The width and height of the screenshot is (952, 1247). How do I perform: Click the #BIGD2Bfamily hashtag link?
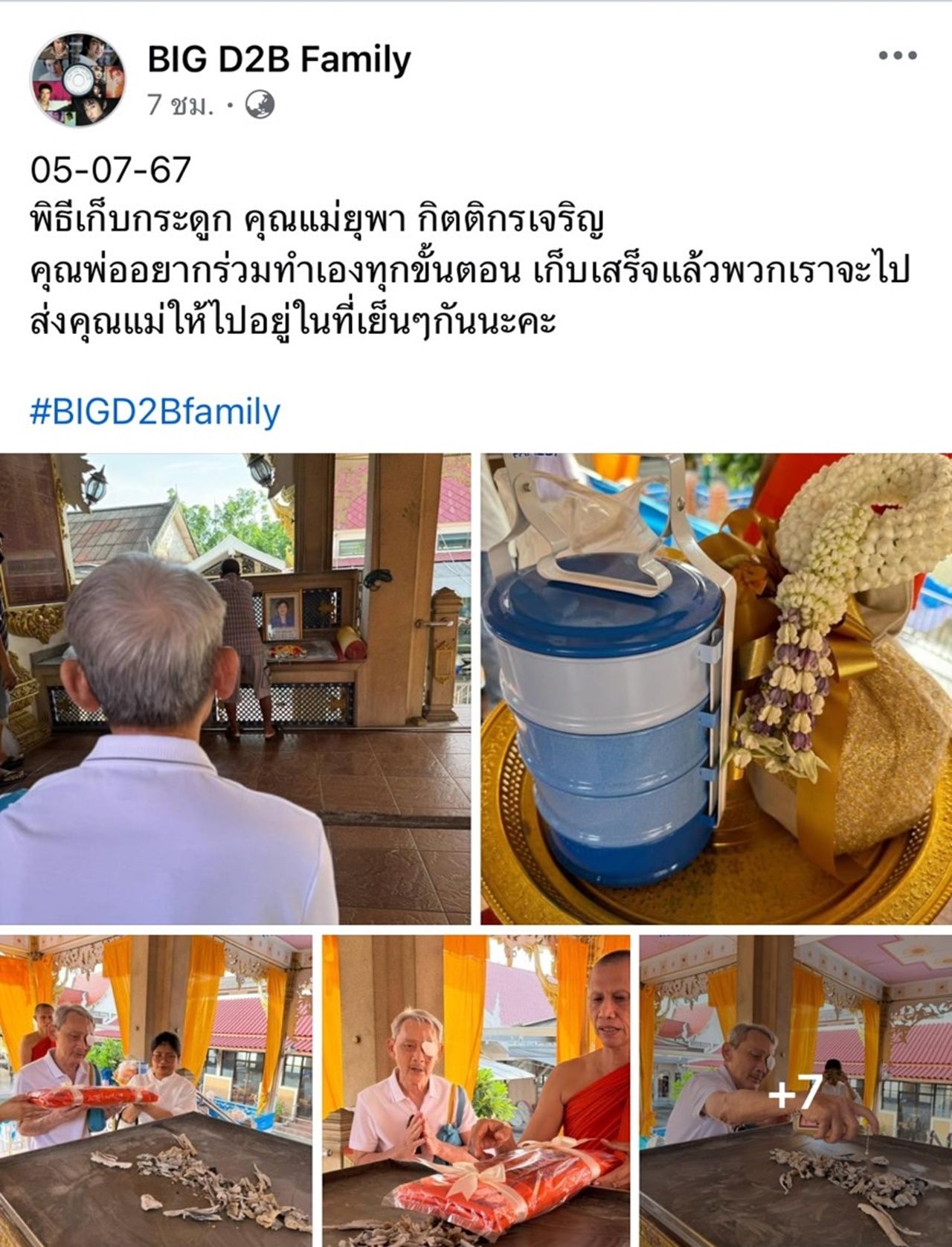tap(152, 408)
